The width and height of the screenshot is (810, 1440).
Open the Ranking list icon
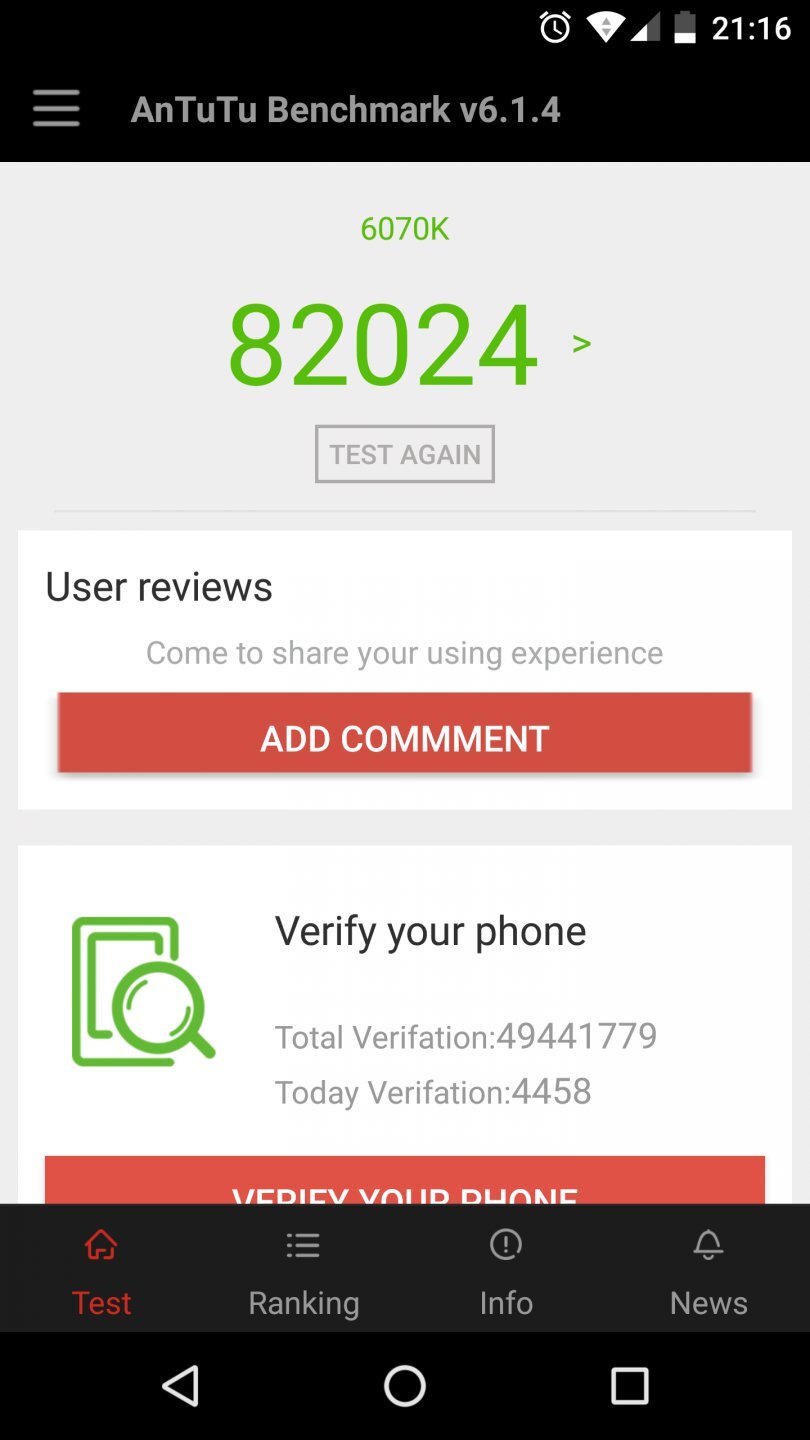[303, 1245]
